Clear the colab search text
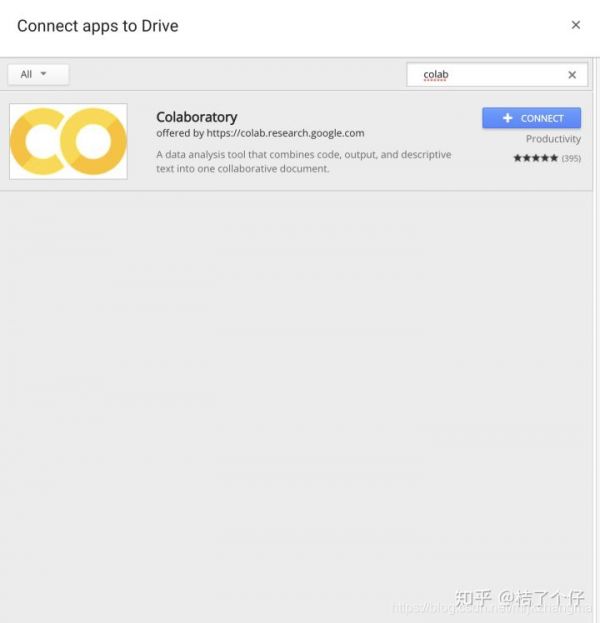Viewport: 600px width, 623px height. coord(572,75)
